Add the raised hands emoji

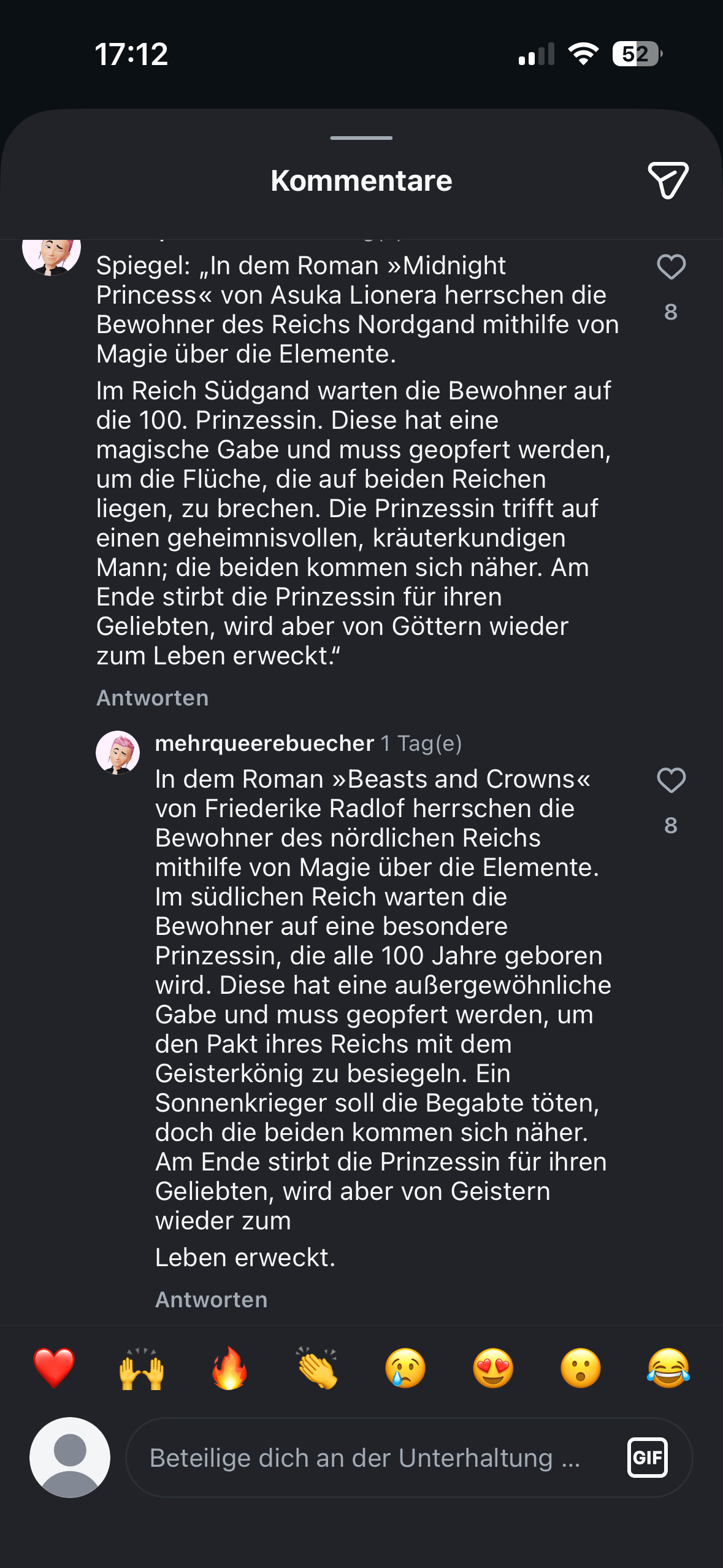coord(142,1369)
